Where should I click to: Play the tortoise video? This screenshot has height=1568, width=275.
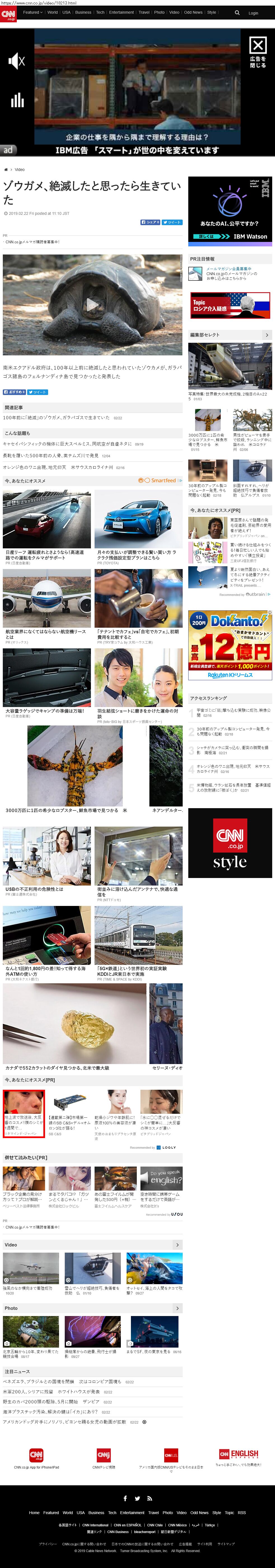pos(92,305)
